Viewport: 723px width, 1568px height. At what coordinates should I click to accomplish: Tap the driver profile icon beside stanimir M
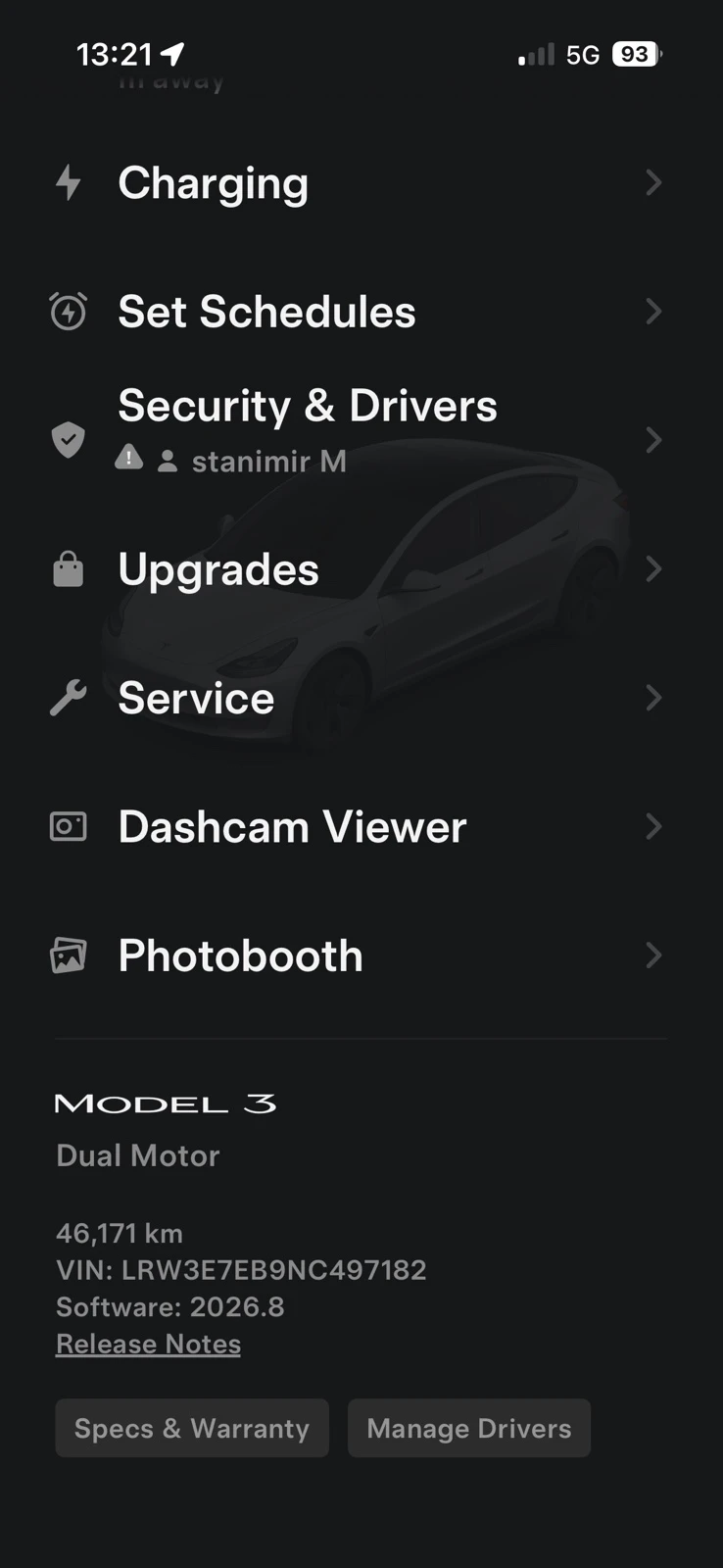(x=167, y=458)
